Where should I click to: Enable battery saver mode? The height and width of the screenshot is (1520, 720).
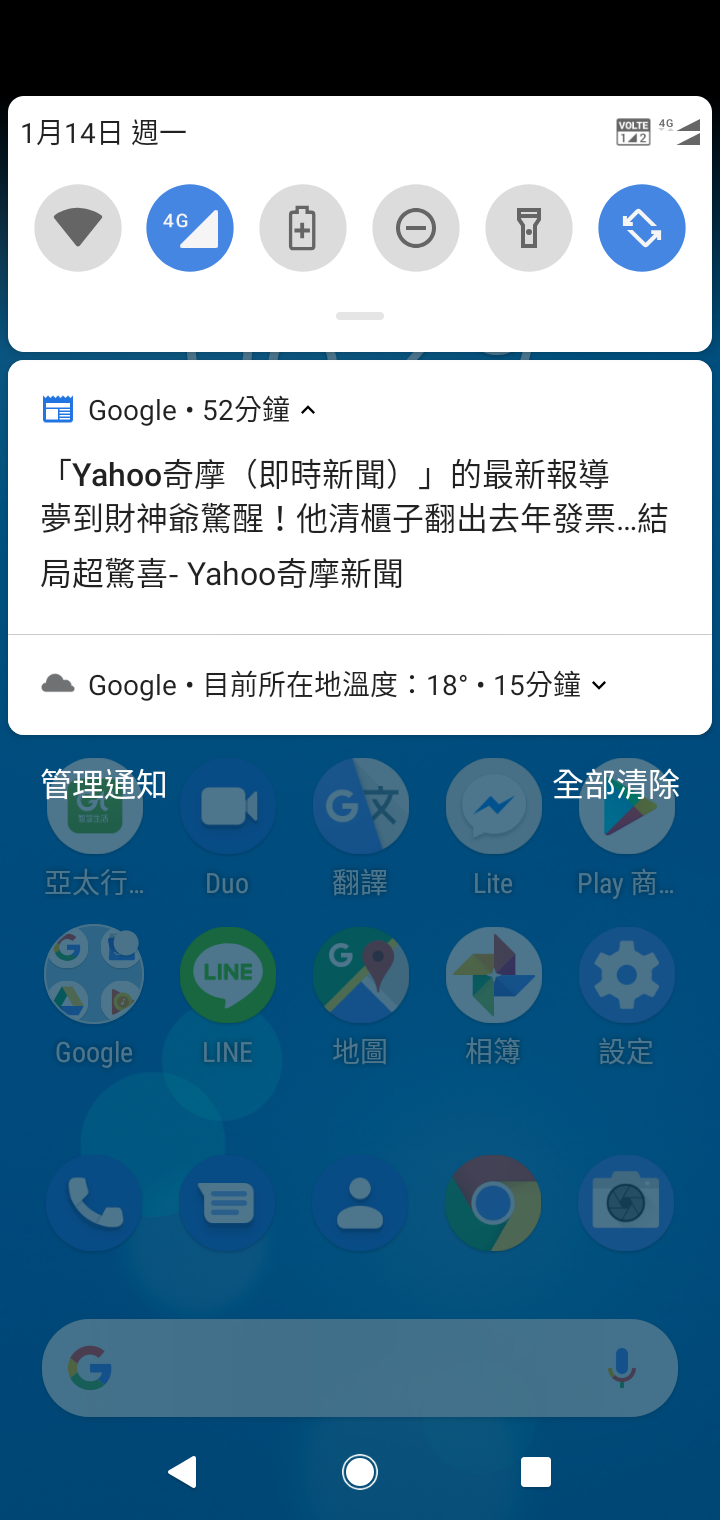(x=303, y=229)
